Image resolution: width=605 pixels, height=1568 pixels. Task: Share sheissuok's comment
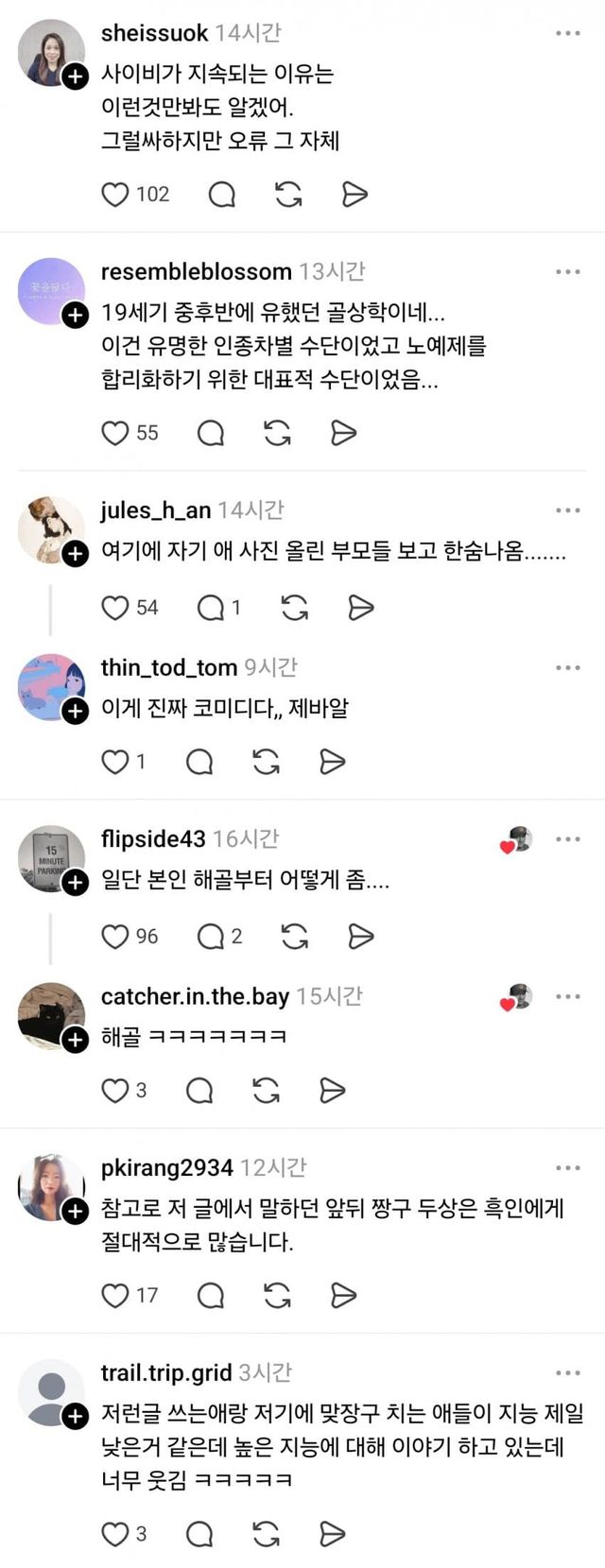click(x=354, y=195)
